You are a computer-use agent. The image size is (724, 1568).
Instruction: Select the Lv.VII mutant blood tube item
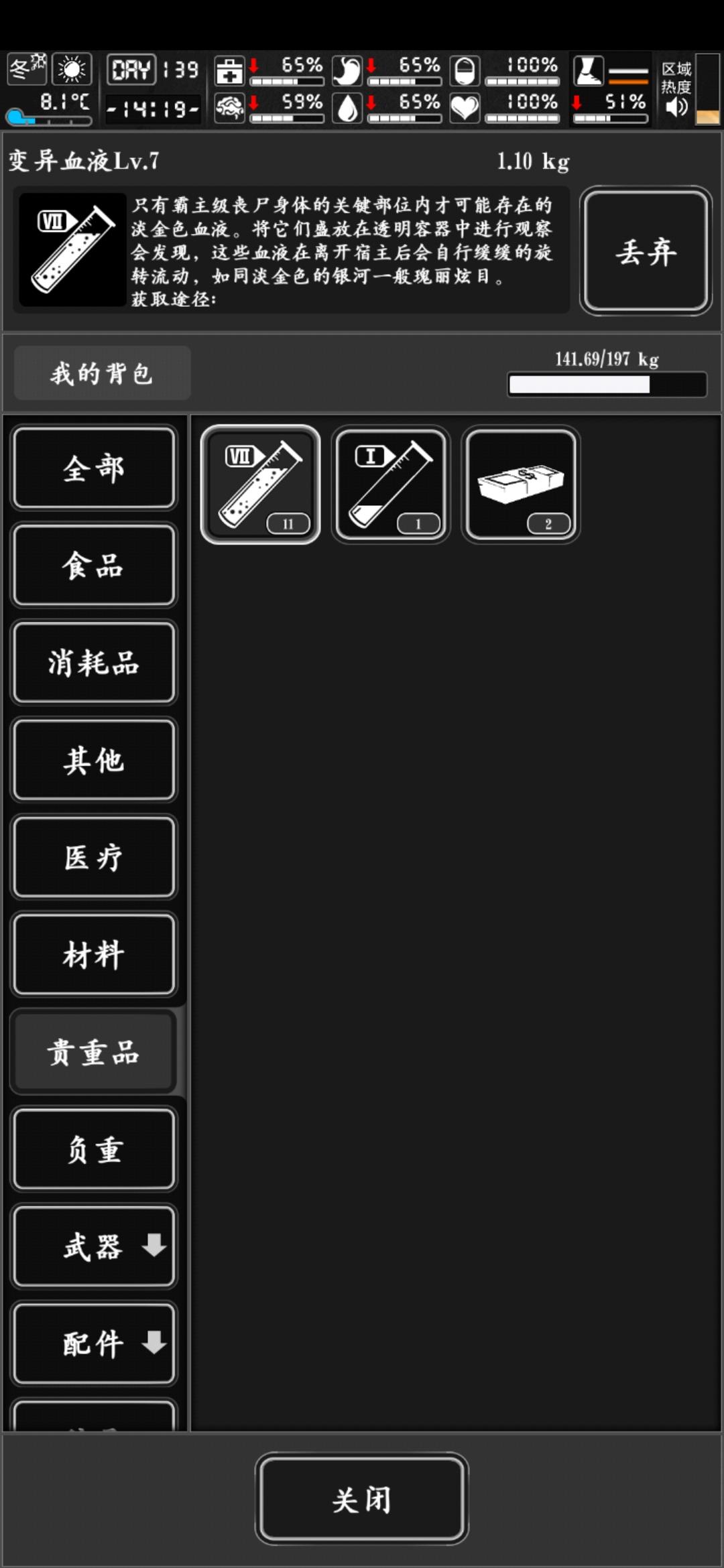(x=261, y=484)
